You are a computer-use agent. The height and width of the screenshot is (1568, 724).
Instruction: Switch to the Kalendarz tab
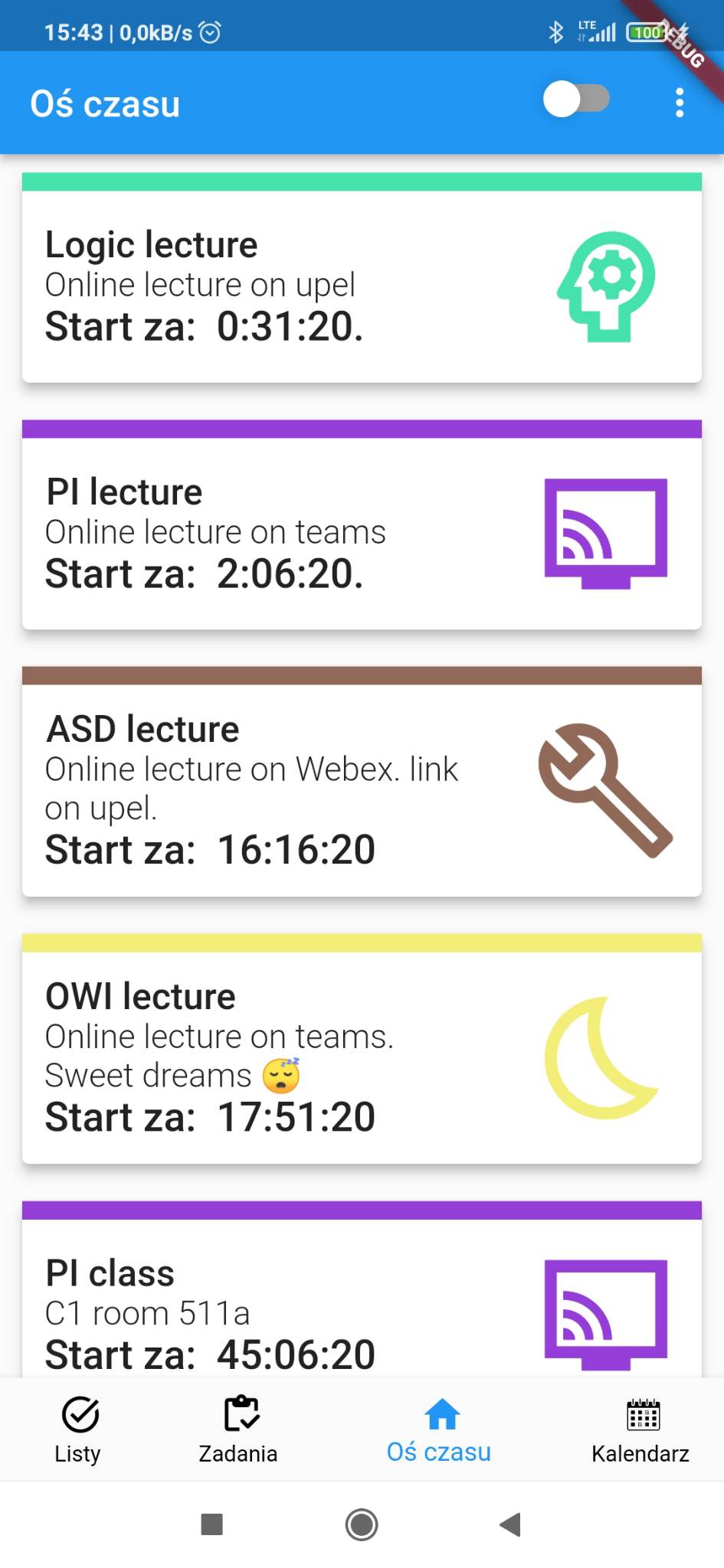coord(640,1429)
